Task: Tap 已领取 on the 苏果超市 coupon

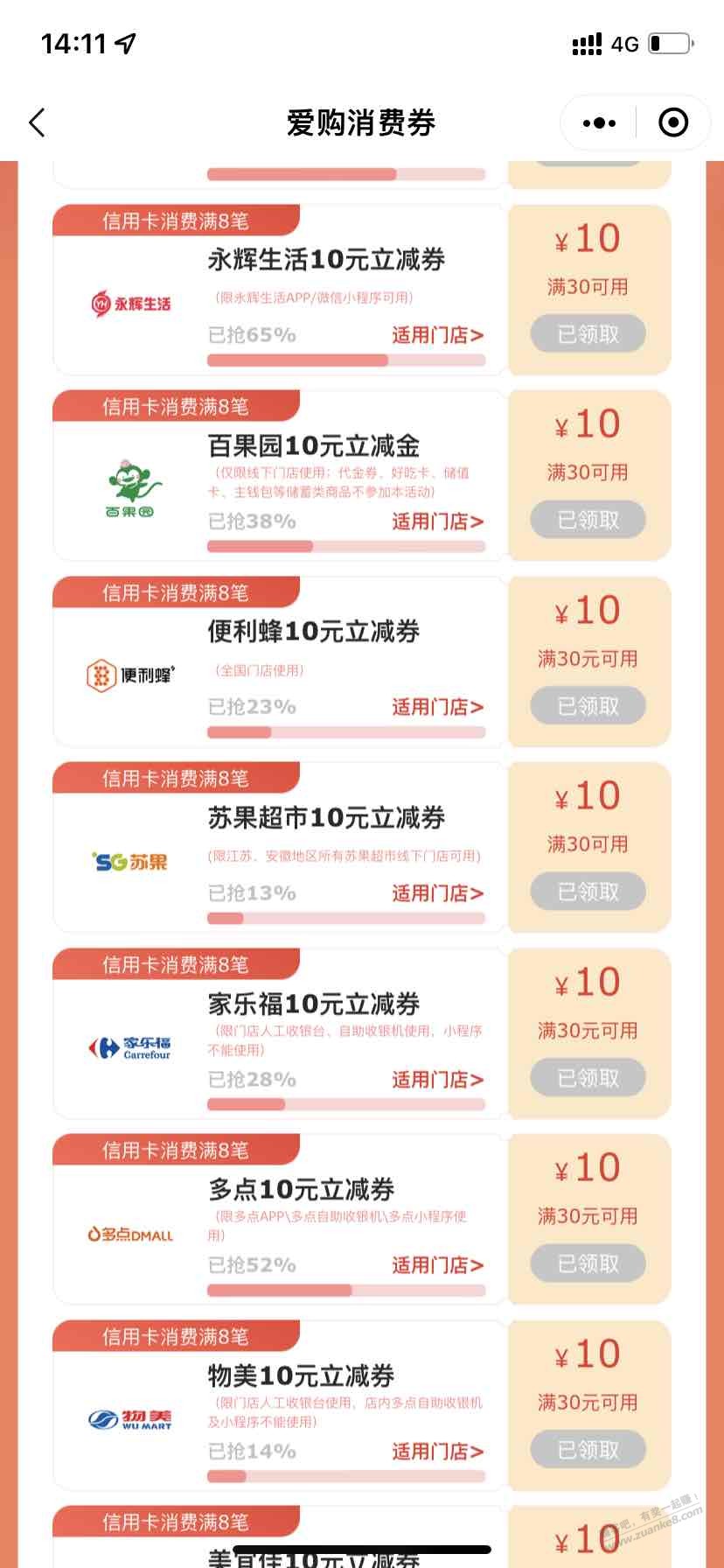Action: pyautogui.click(x=588, y=892)
